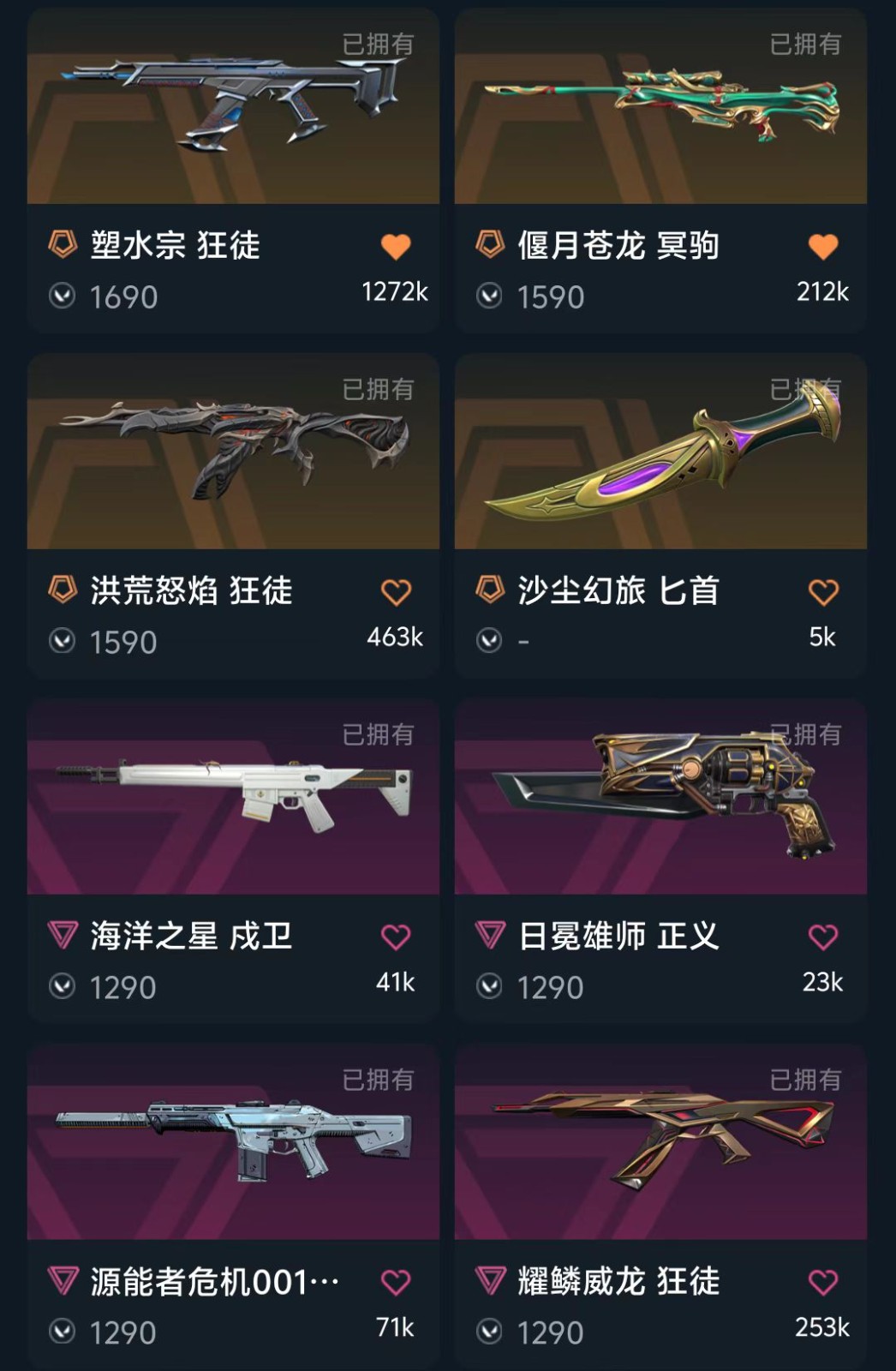896x1371 pixels.
Task: Open the 洪荒怒焰 狂徒 skin card
Action: click(233, 452)
